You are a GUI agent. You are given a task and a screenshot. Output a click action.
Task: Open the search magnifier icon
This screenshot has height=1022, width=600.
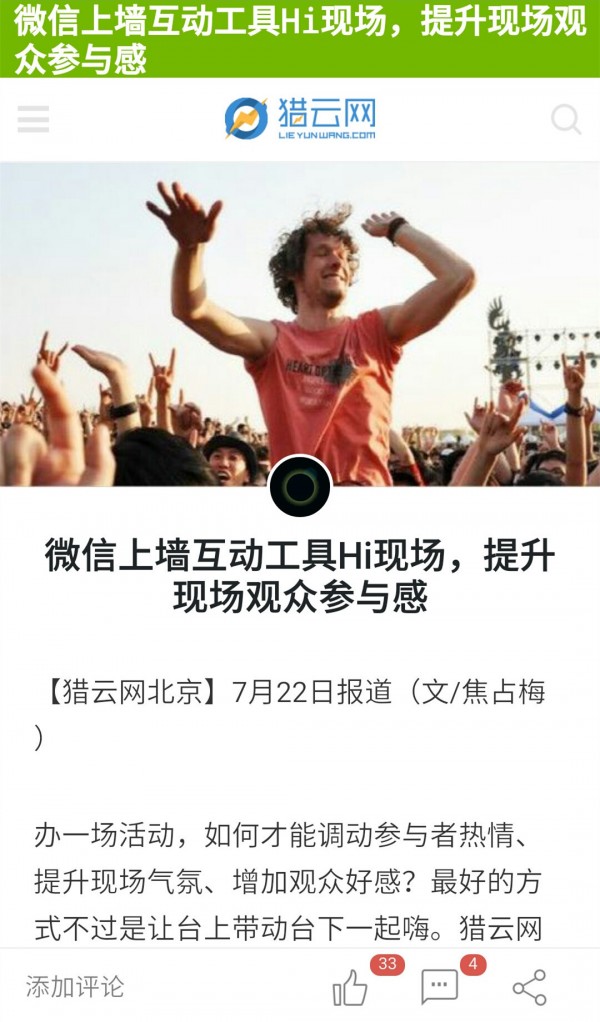(566, 120)
